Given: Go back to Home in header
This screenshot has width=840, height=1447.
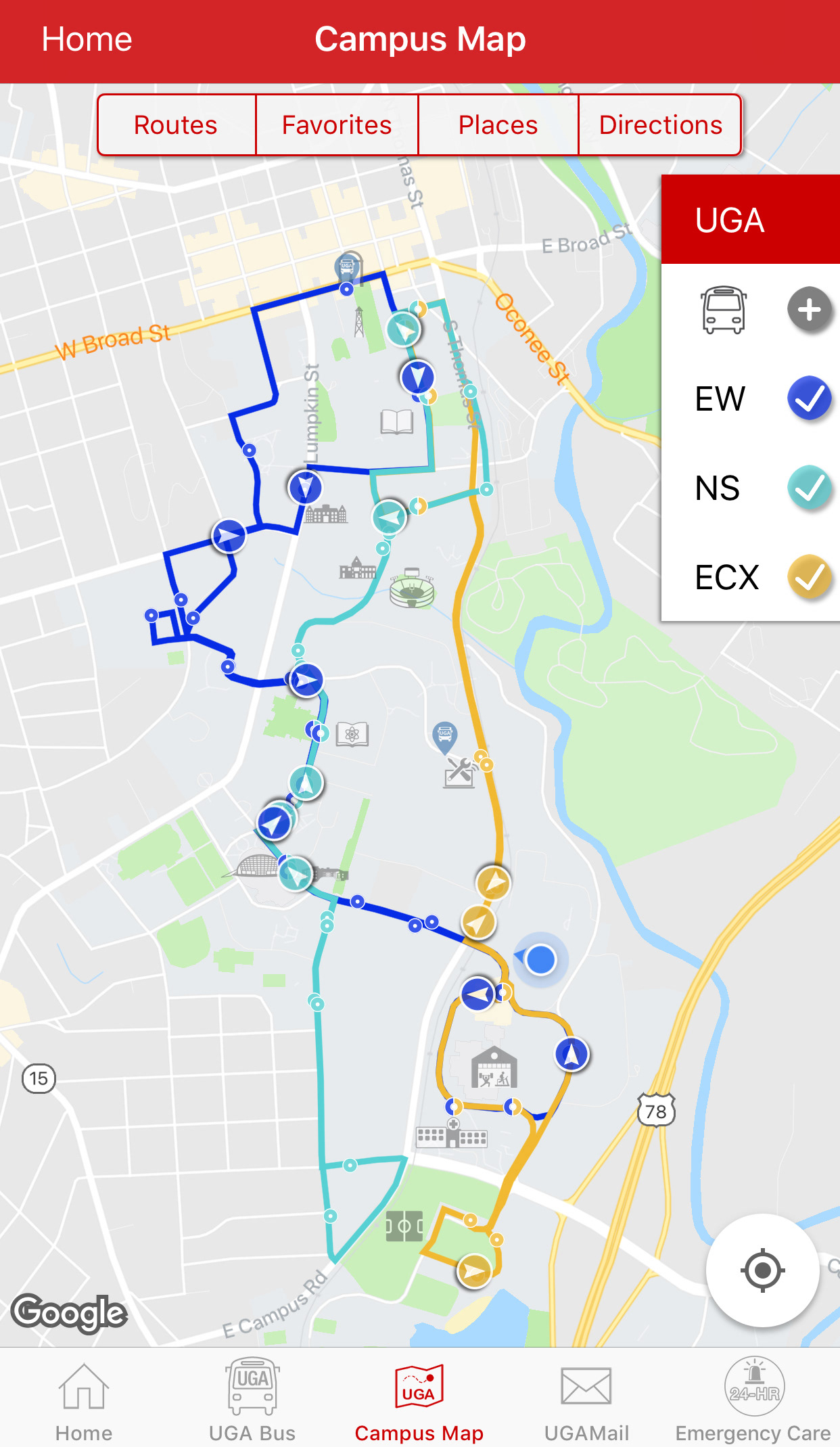Looking at the screenshot, I should (87, 40).
